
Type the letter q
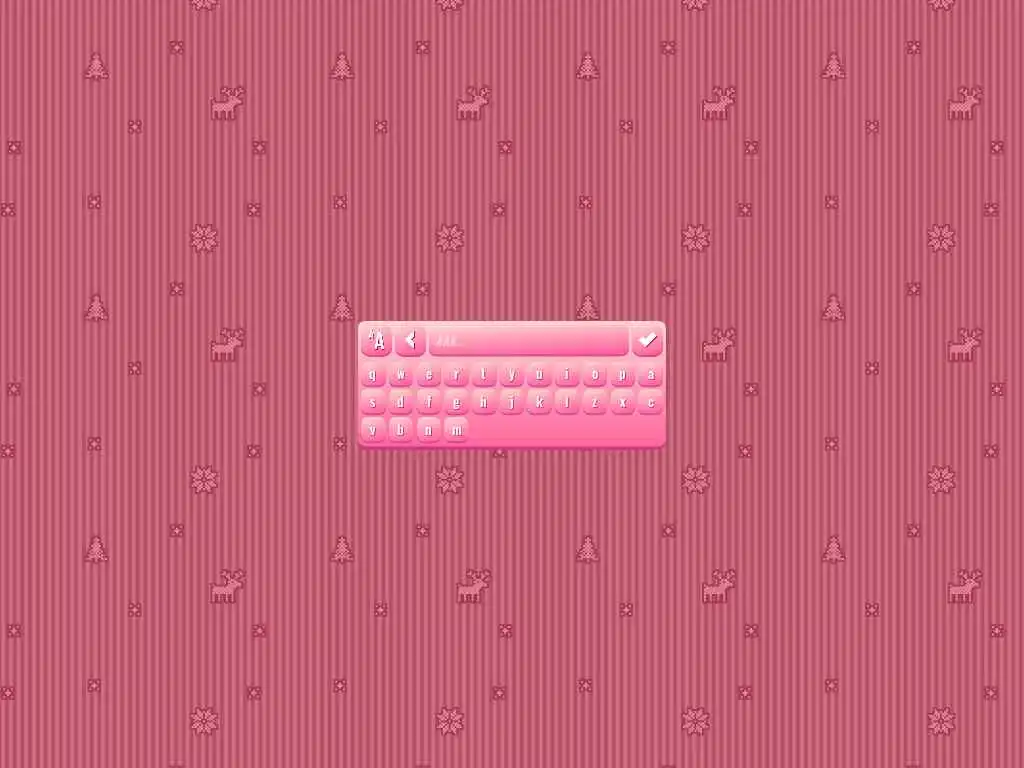click(373, 376)
